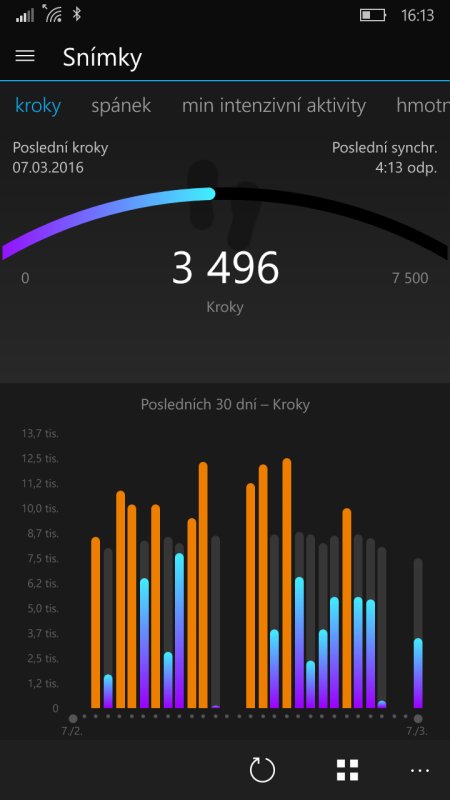Tap the refresh sync icon
450x800 pixels.
coord(262,770)
